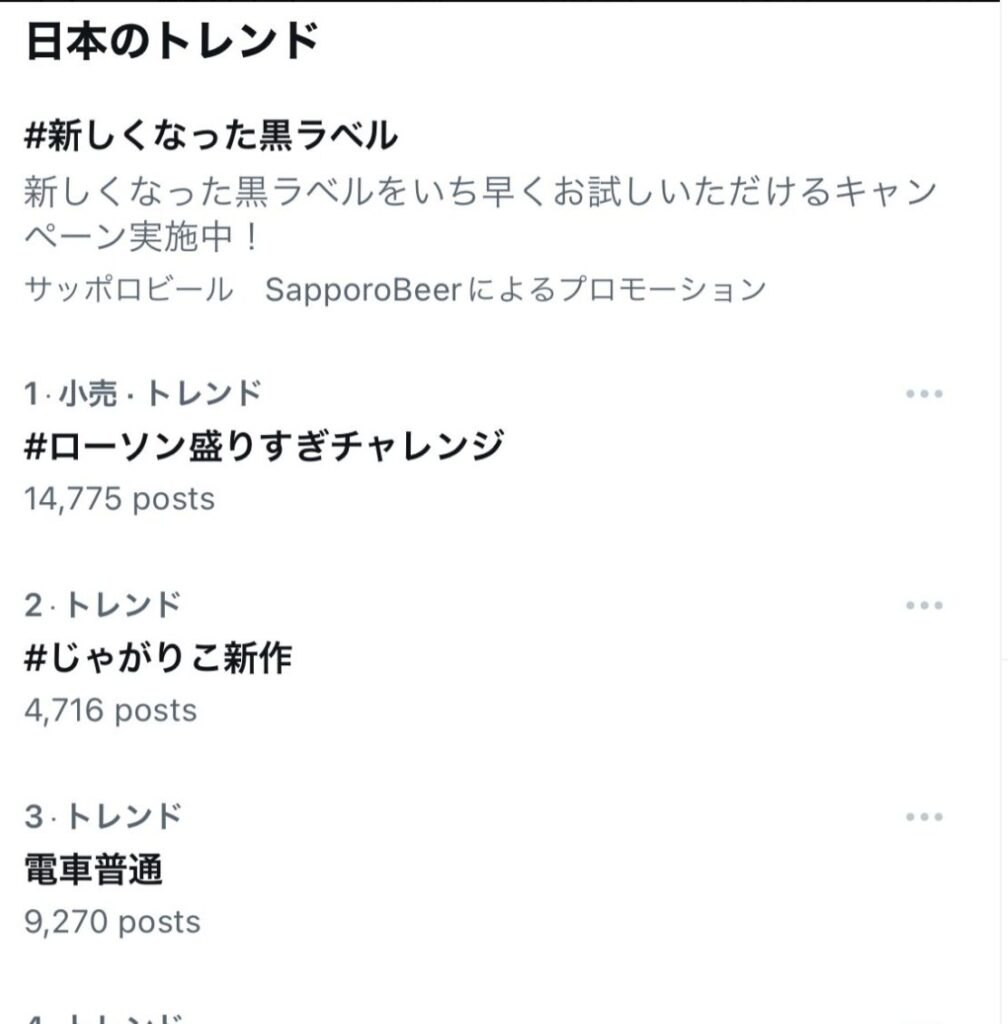Open promoted trend #新しくなった黒ラベル
The image size is (1008, 1024).
pos(210,136)
